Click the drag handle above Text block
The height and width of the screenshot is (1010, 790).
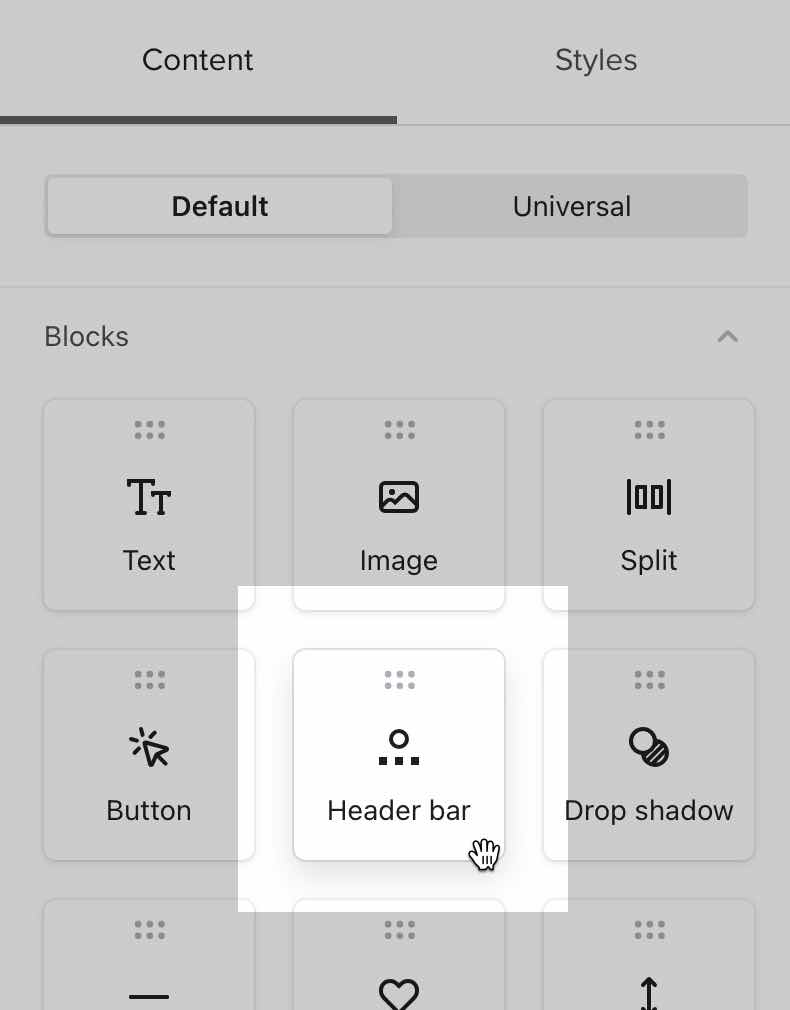pos(148,430)
